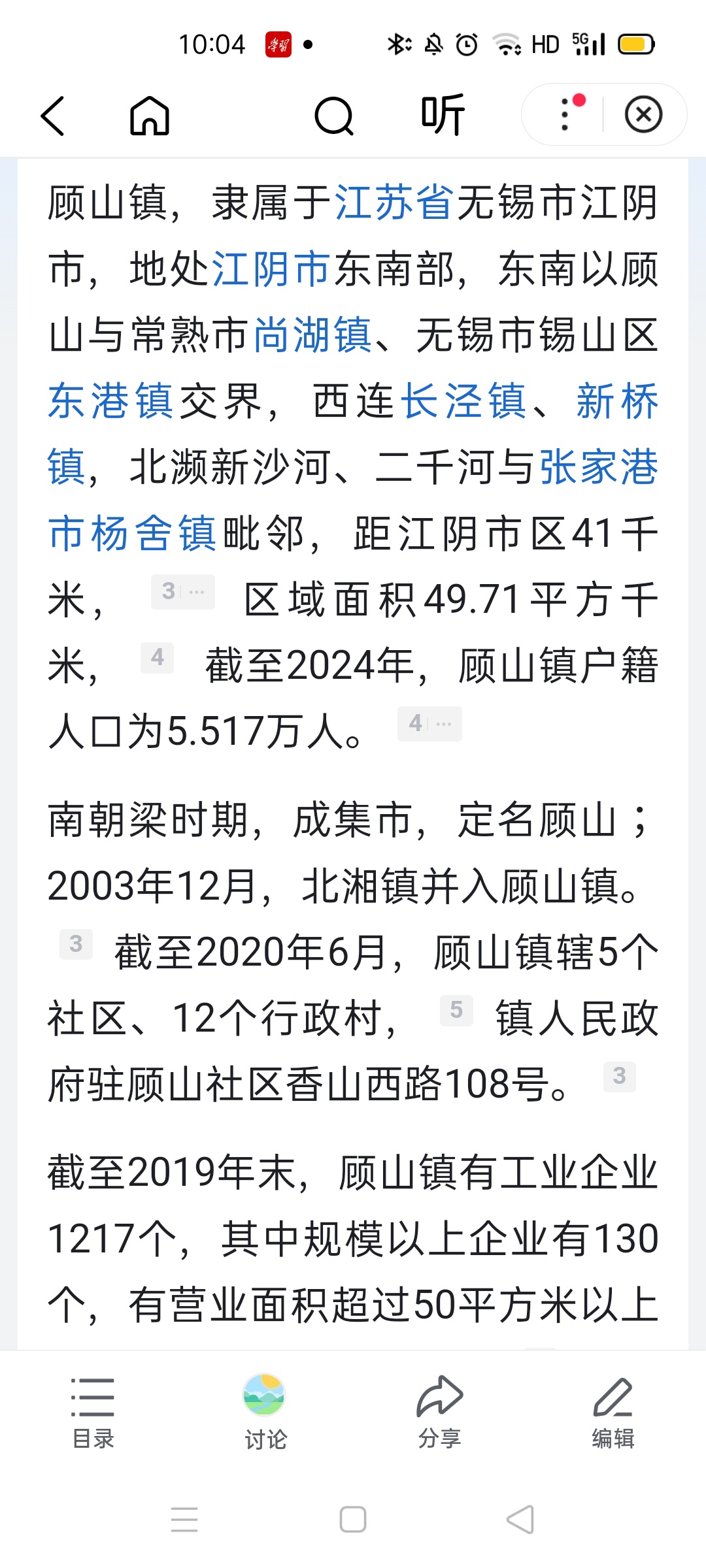Open the 目录 table of contents
The width and height of the screenshot is (706, 1568).
tap(93, 1413)
